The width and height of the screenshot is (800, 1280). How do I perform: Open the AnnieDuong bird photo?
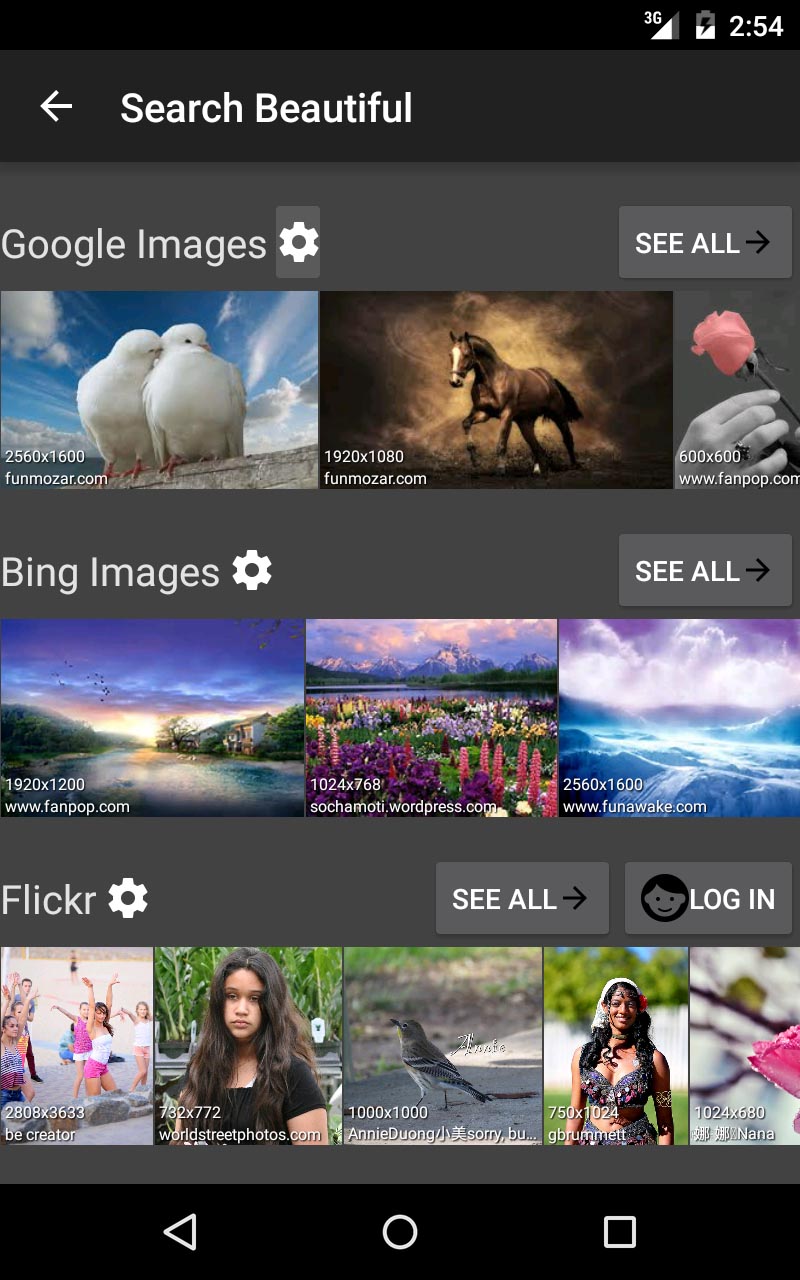click(443, 1046)
